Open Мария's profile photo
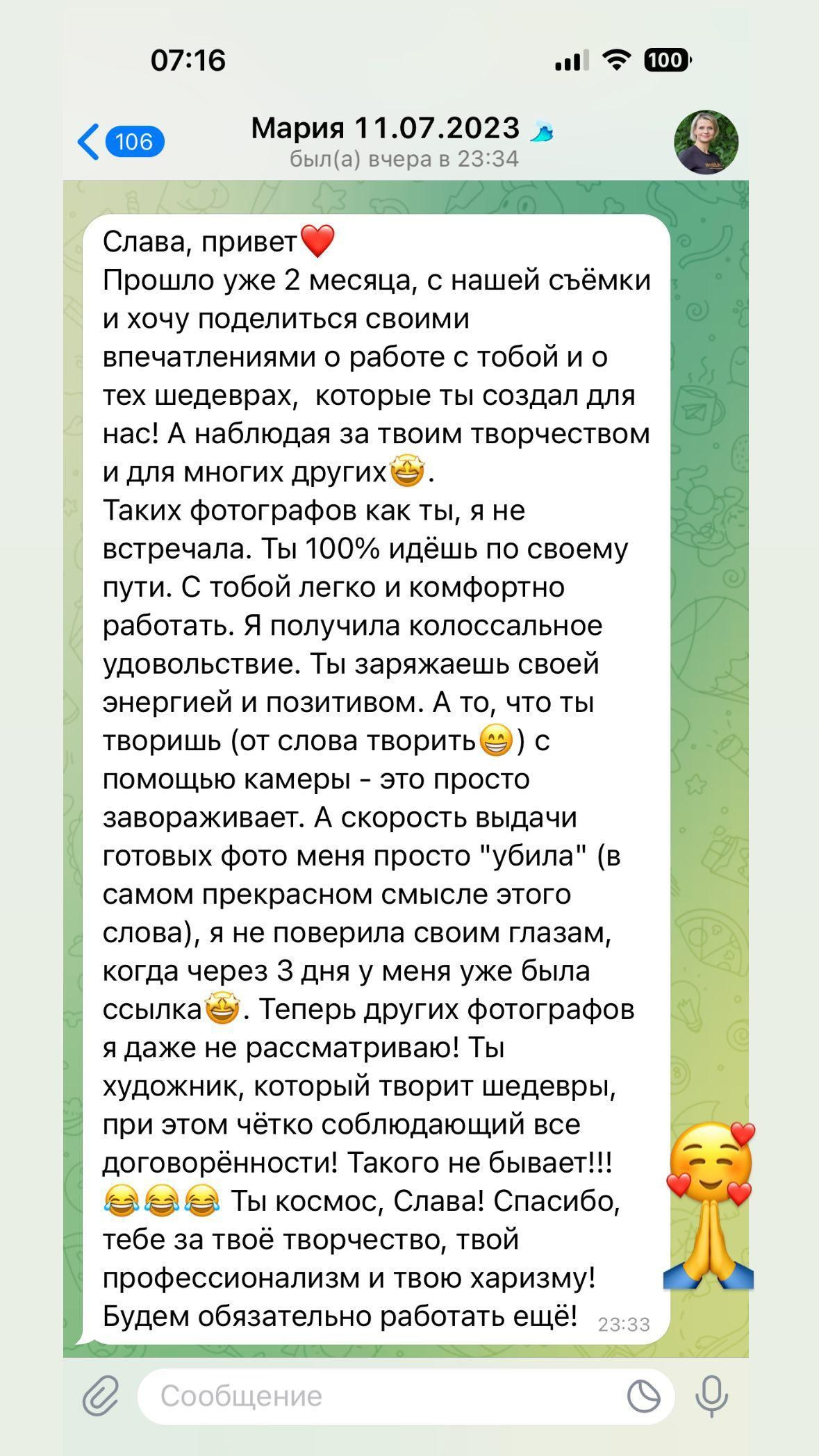The height and width of the screenshot is (1456, 819). click(x=706, y=142)
